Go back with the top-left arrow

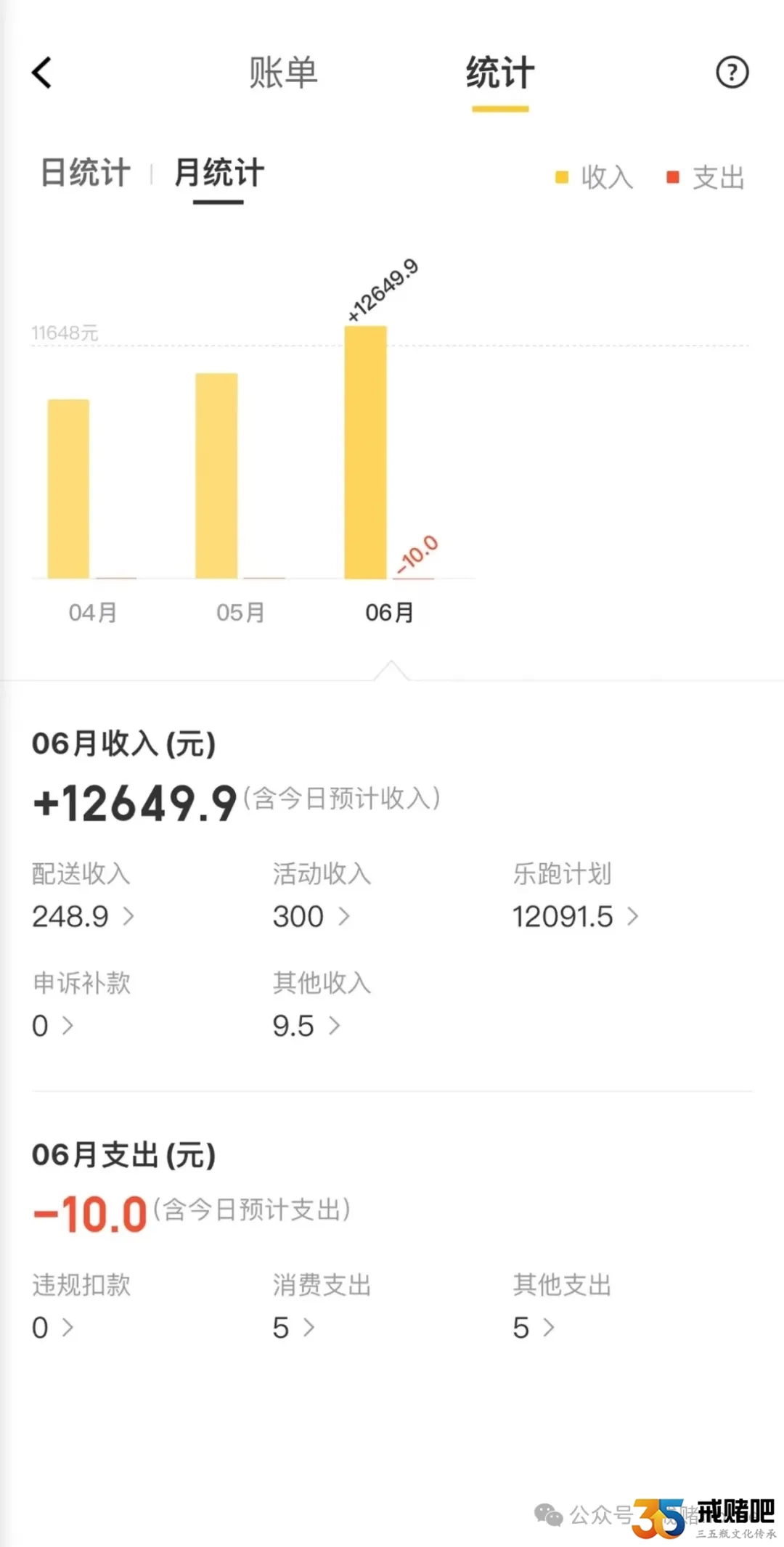[42, 73]
